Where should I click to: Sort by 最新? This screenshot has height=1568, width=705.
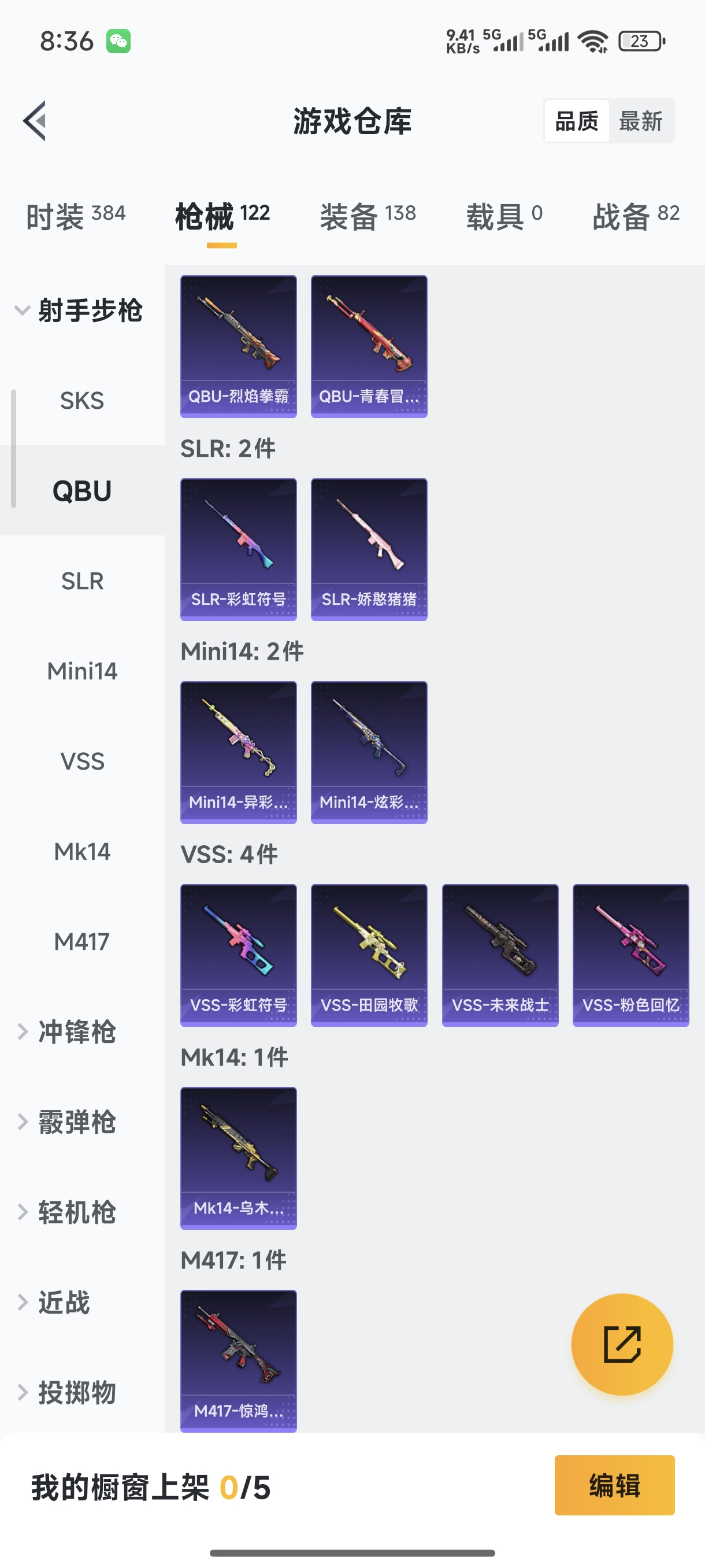click(x=640, y=121)
